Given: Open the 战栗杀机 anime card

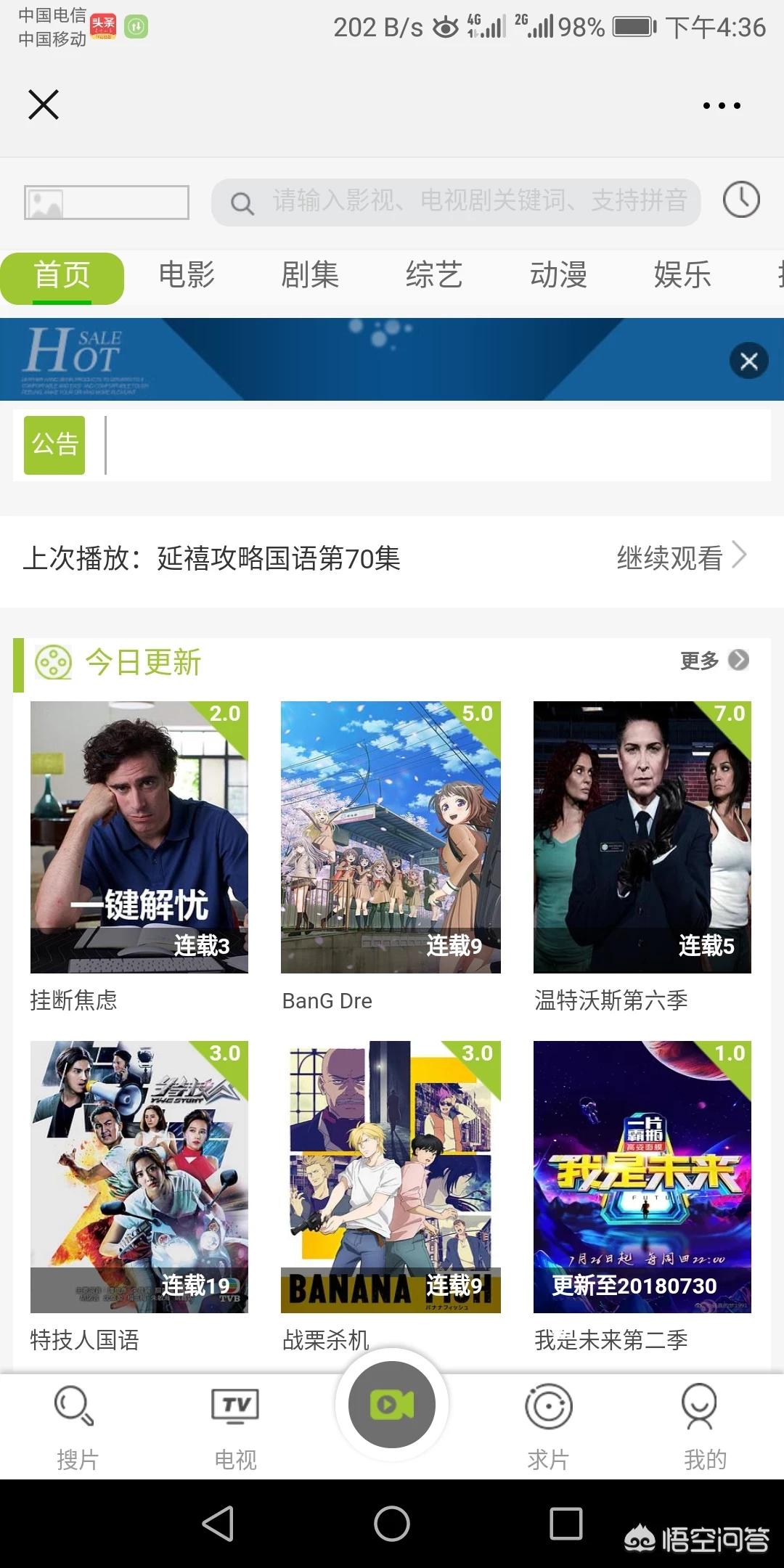Looking at the screenshot, I should (x=391, y=1176).
